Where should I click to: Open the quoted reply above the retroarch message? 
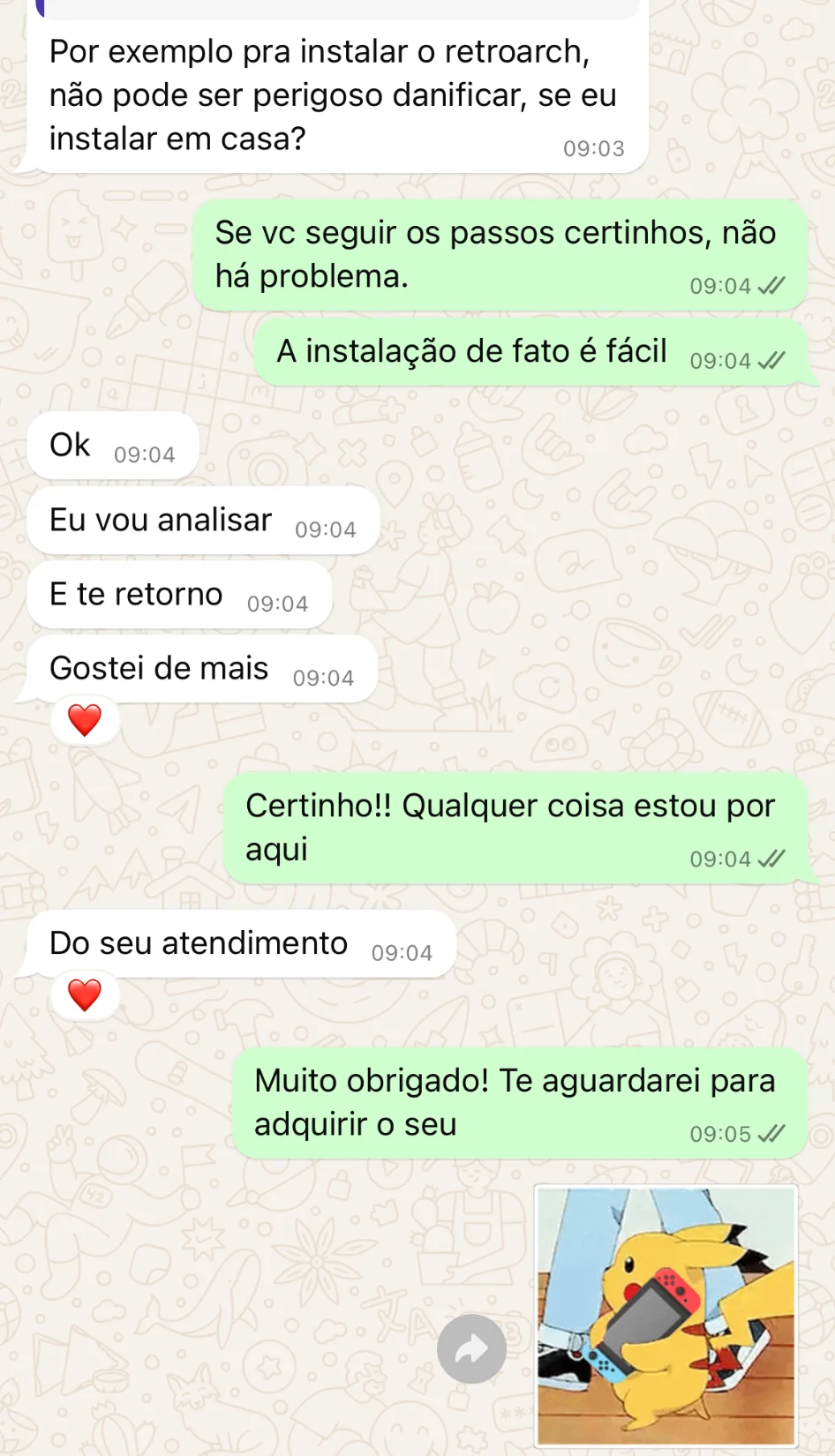(x=340, y=9)
